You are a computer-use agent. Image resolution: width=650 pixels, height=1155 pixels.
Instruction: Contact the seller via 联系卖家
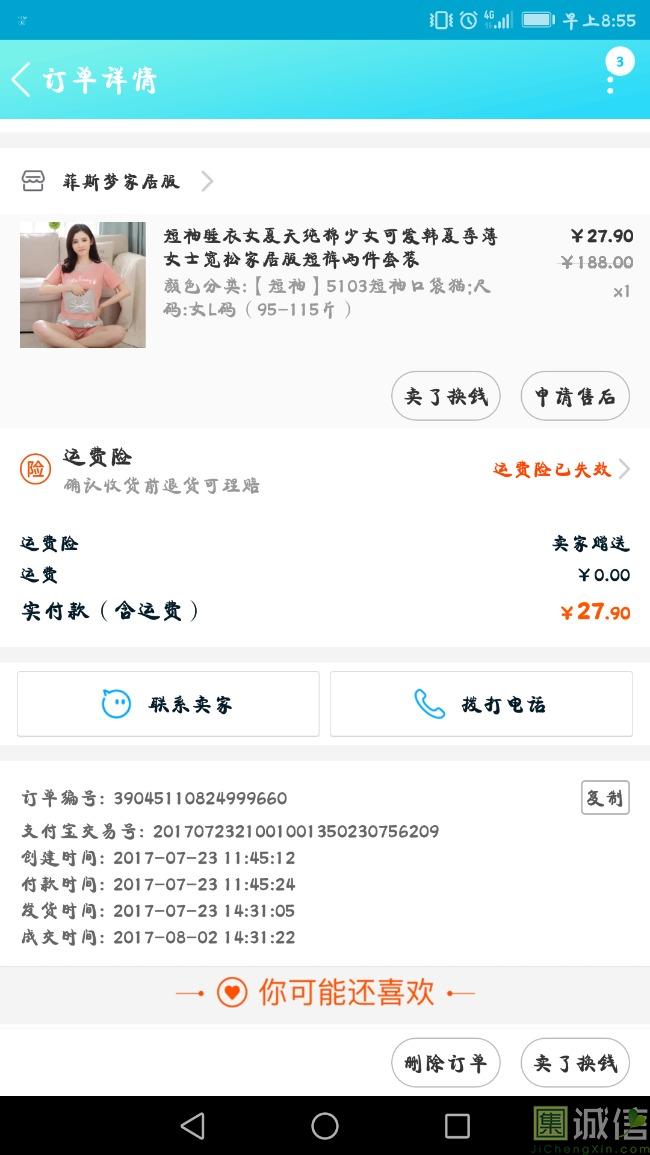(x=168, y=704)
